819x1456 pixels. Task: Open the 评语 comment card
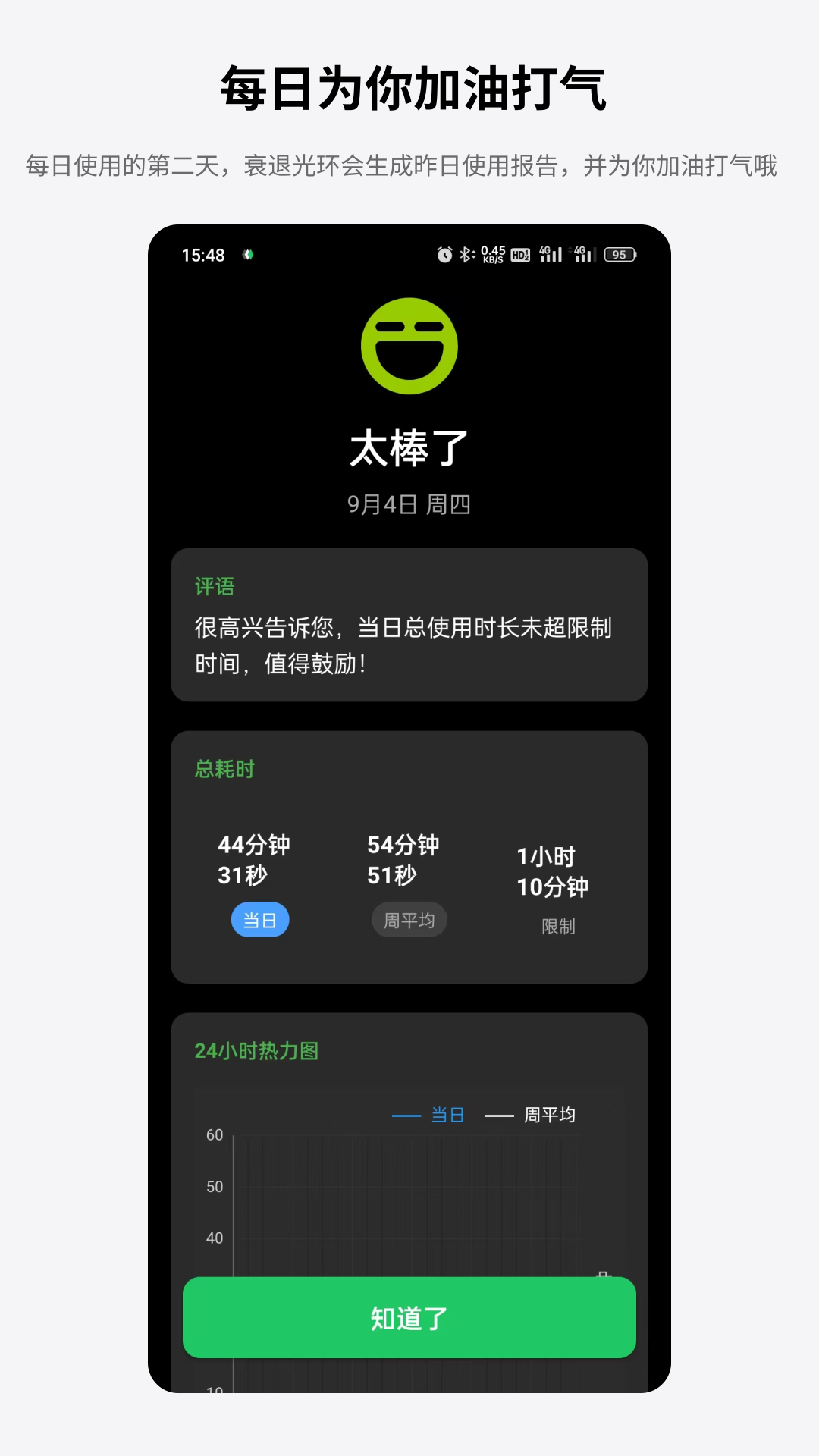tap(409, 623)
